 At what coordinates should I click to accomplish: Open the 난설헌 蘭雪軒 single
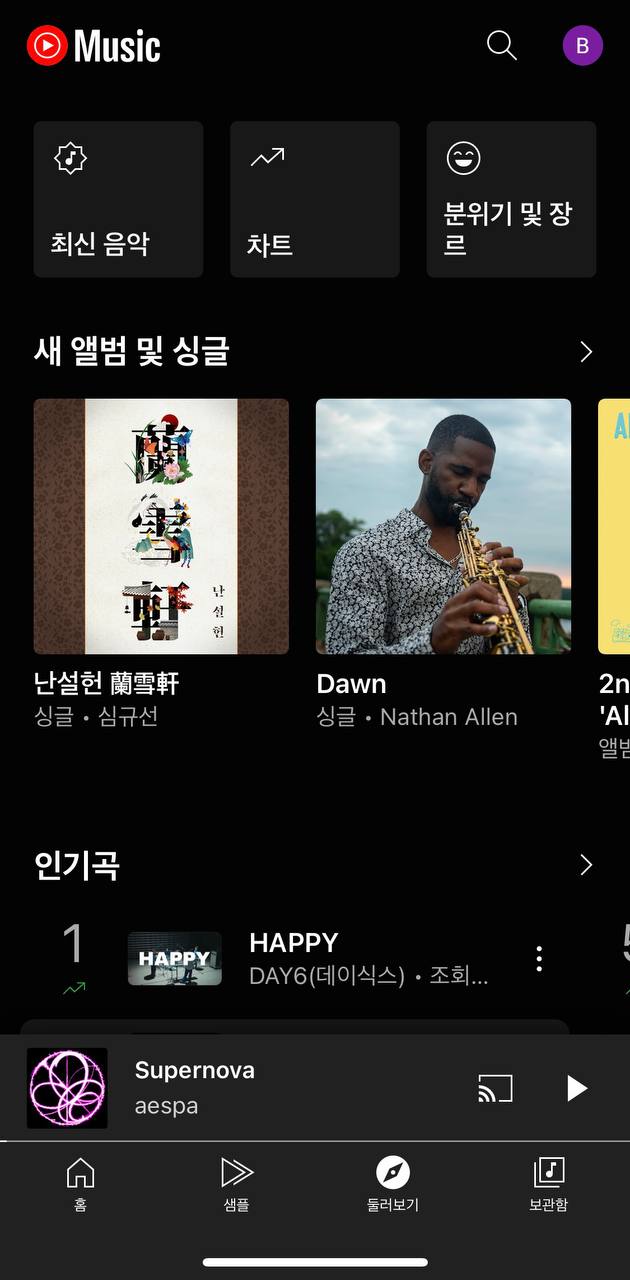pos(161,527)
